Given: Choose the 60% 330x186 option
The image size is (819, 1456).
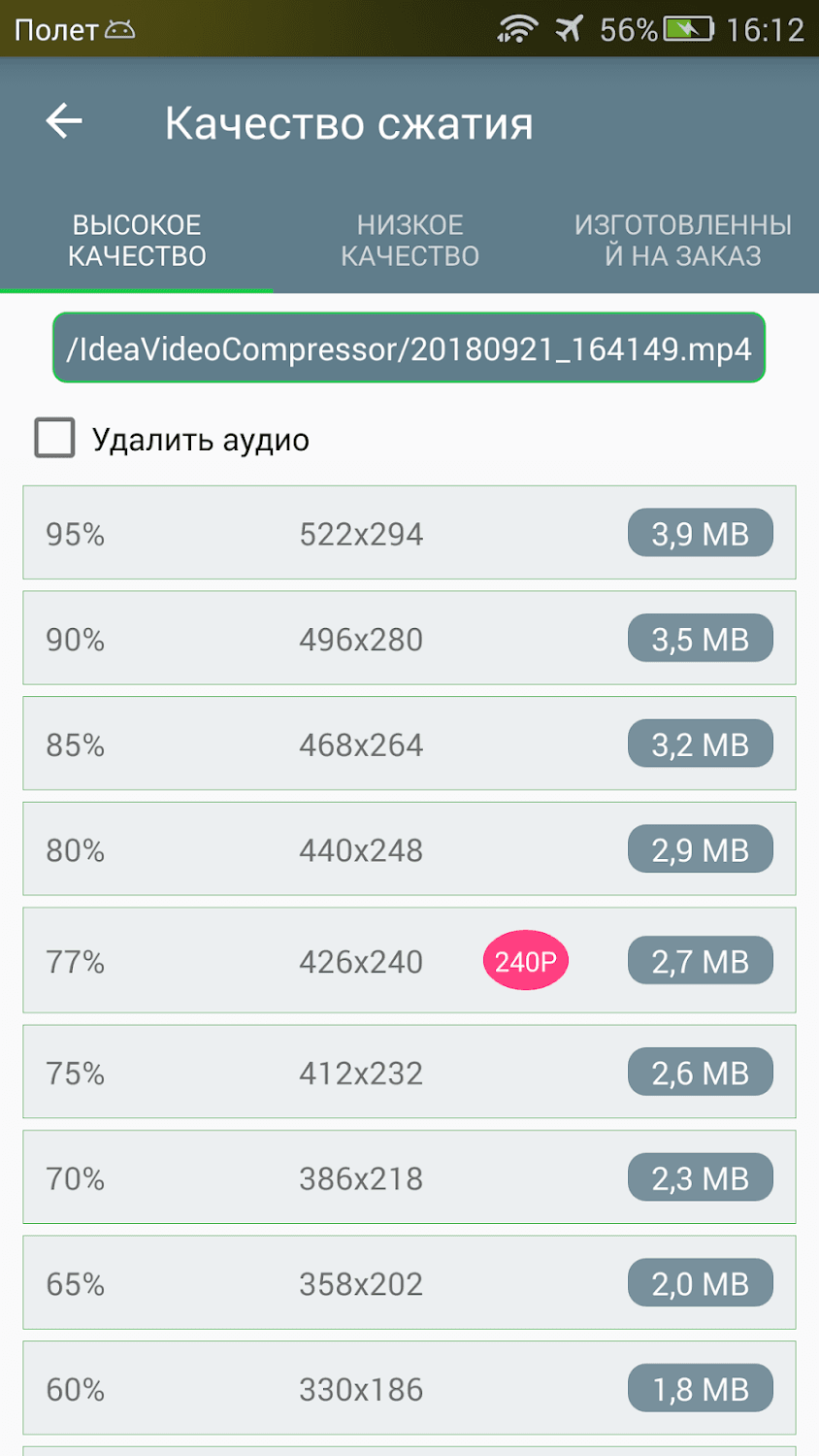Looking at the screenshot, I should (x=409, y=1388).
